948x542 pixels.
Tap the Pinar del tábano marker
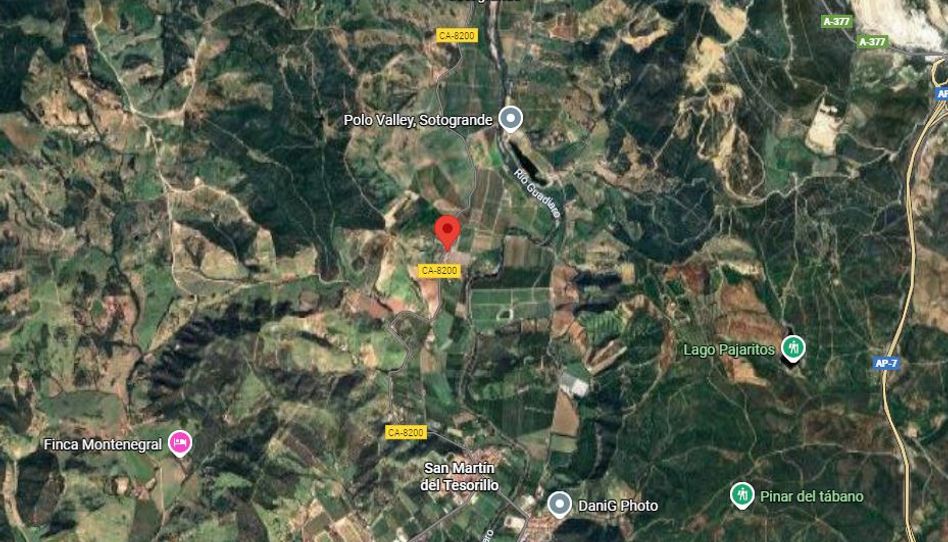point(741,495)
